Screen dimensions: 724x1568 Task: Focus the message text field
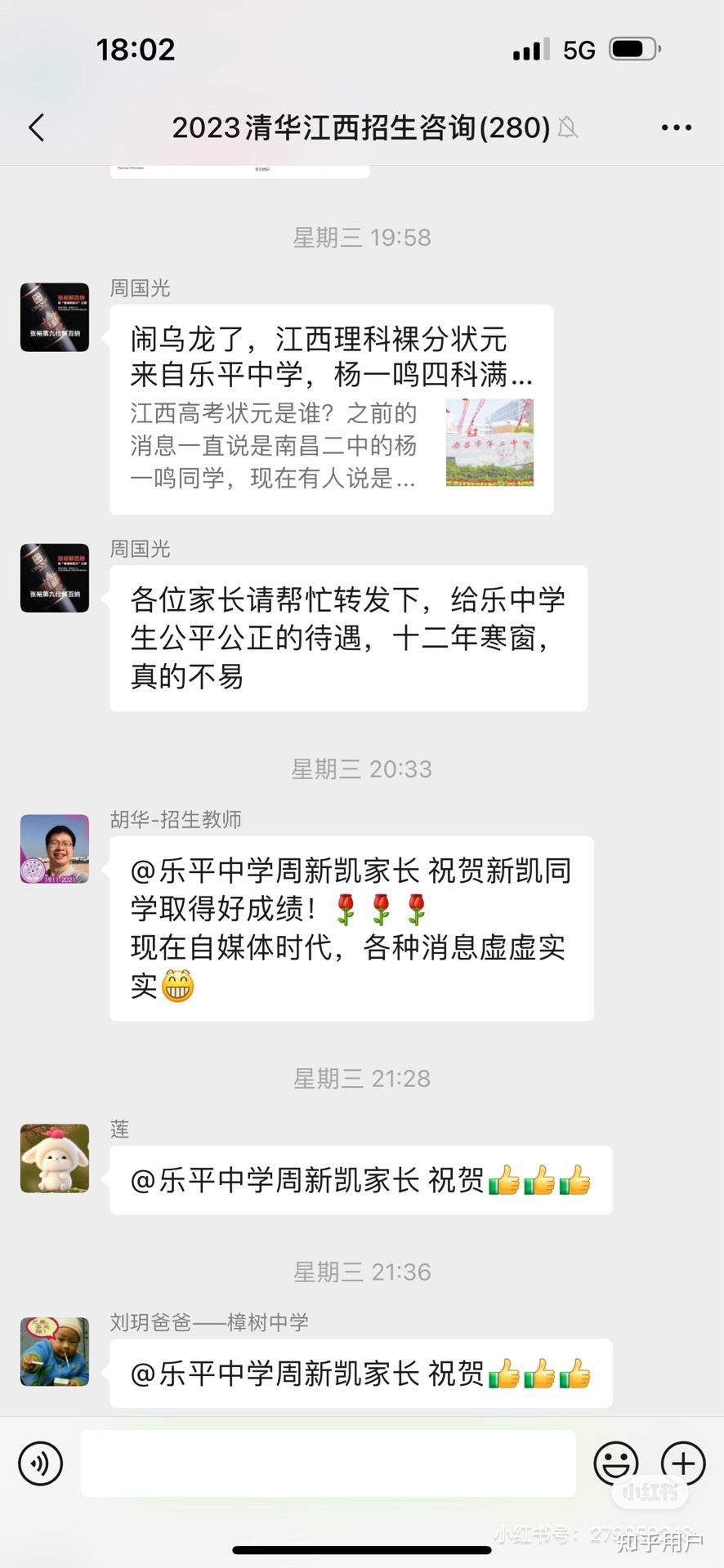[x=328, y=1463]
